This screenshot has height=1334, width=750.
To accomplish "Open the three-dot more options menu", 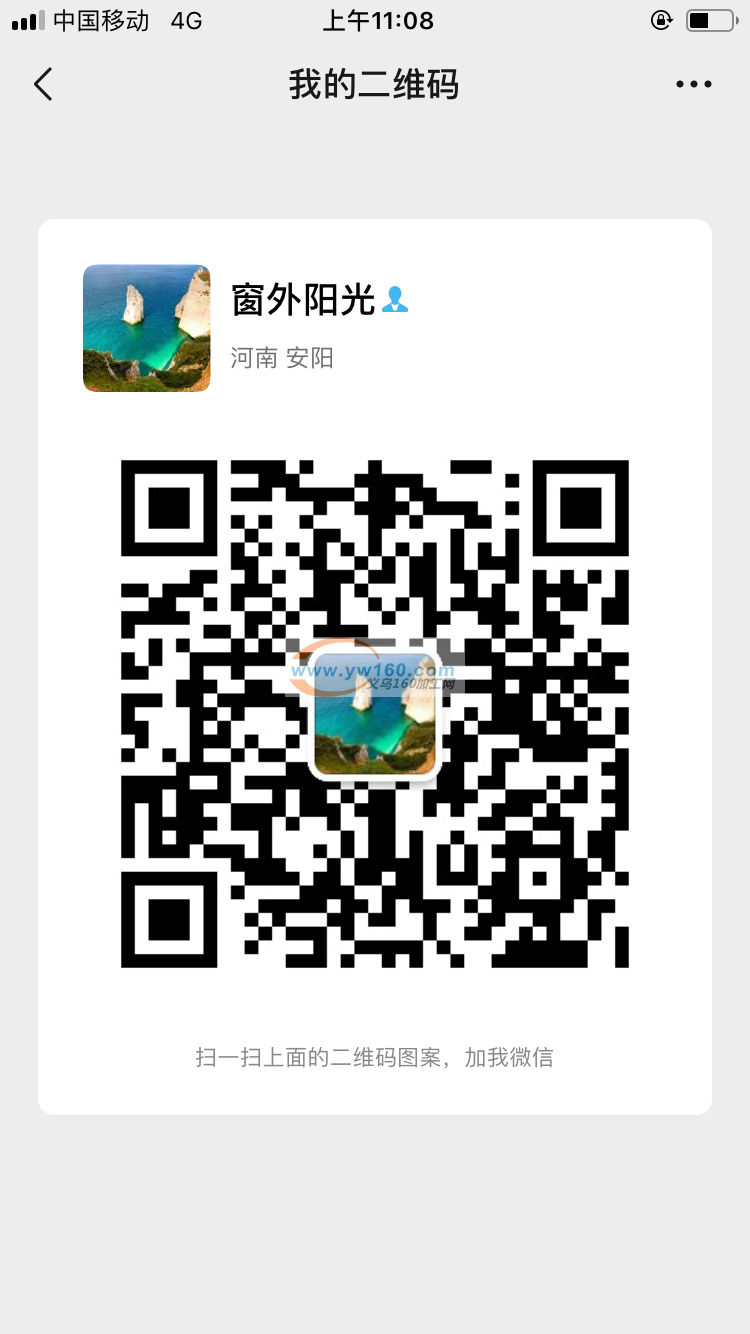I will [693, 85].
